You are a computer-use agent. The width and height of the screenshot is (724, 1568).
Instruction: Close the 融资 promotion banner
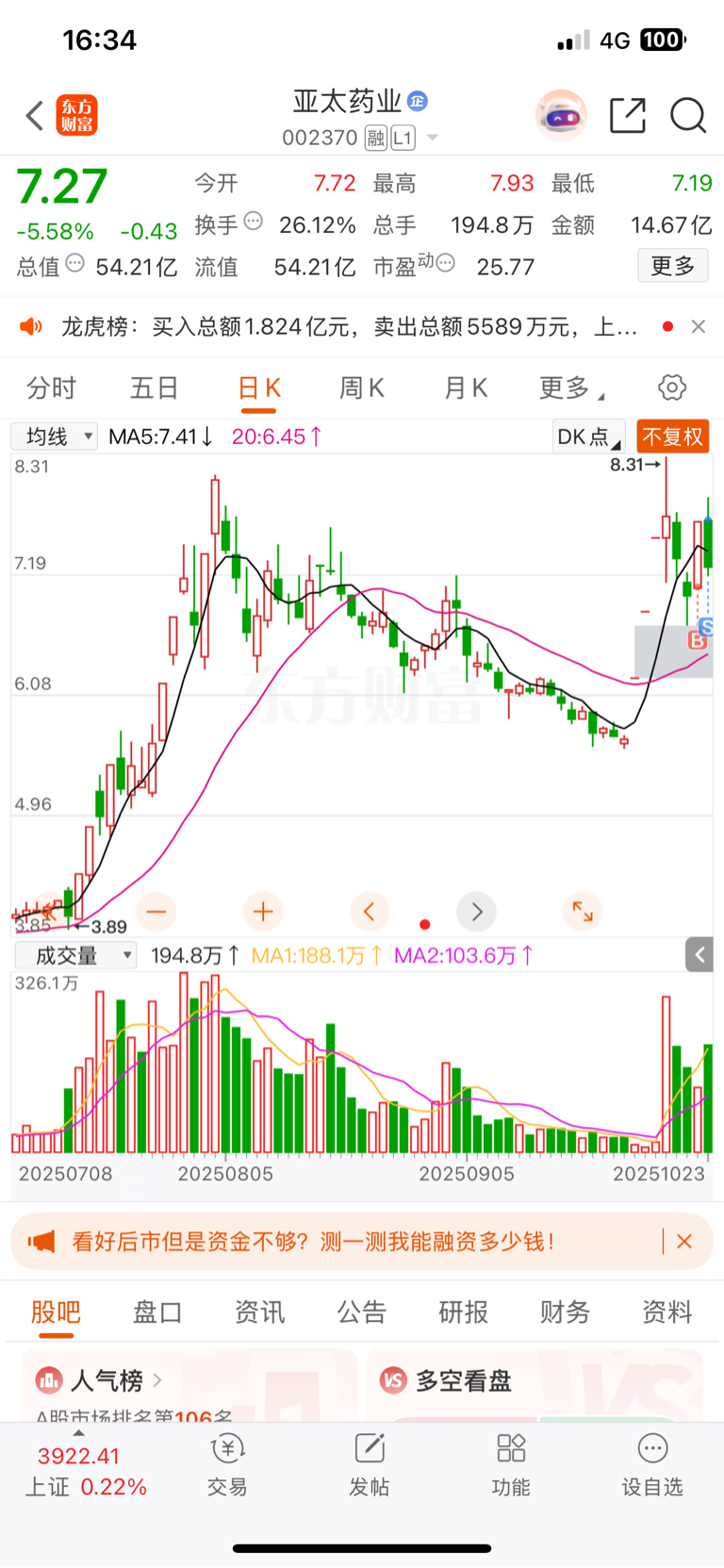(684, 1242)
